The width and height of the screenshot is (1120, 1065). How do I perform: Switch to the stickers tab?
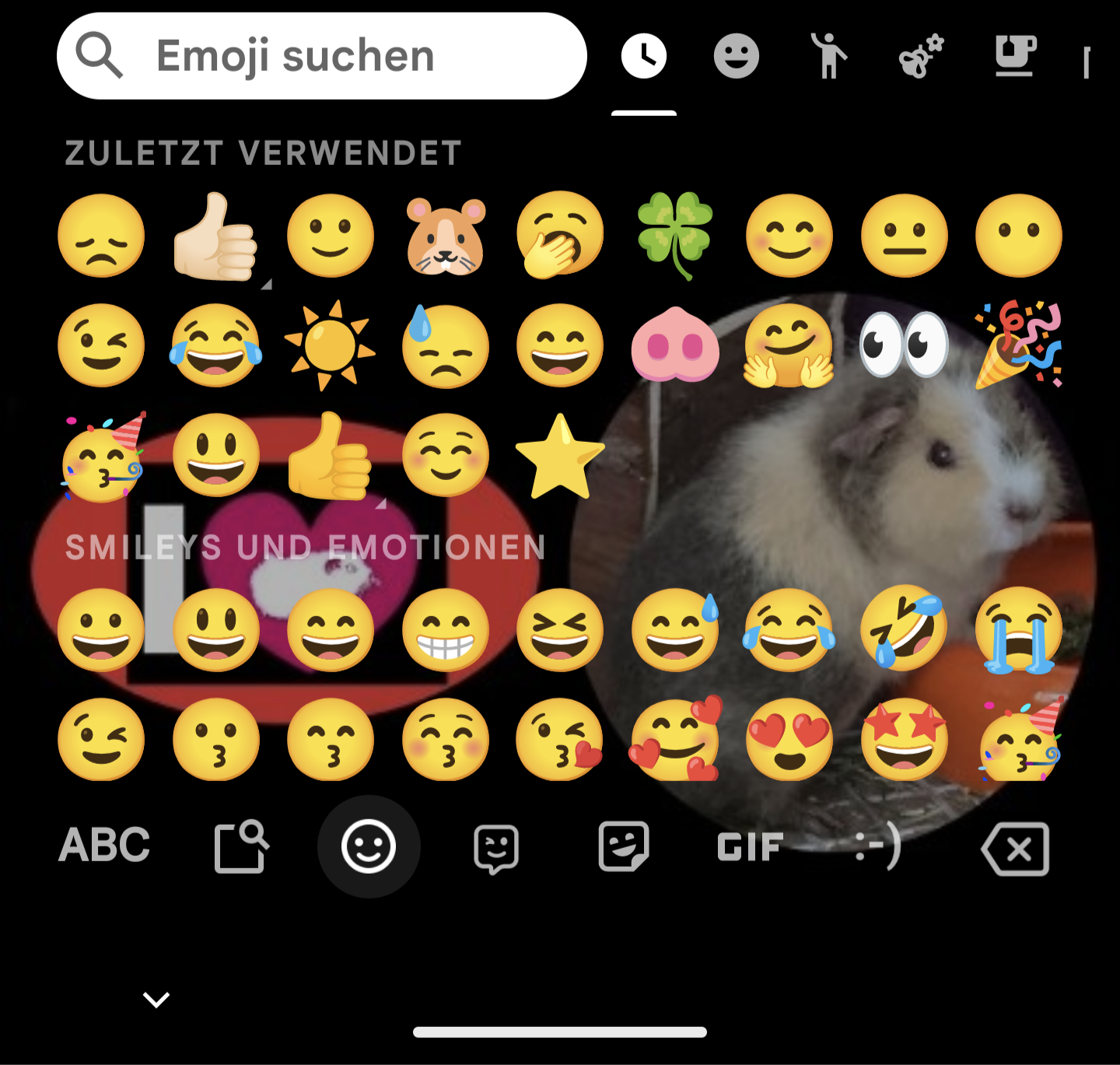[x=623, y=846]
